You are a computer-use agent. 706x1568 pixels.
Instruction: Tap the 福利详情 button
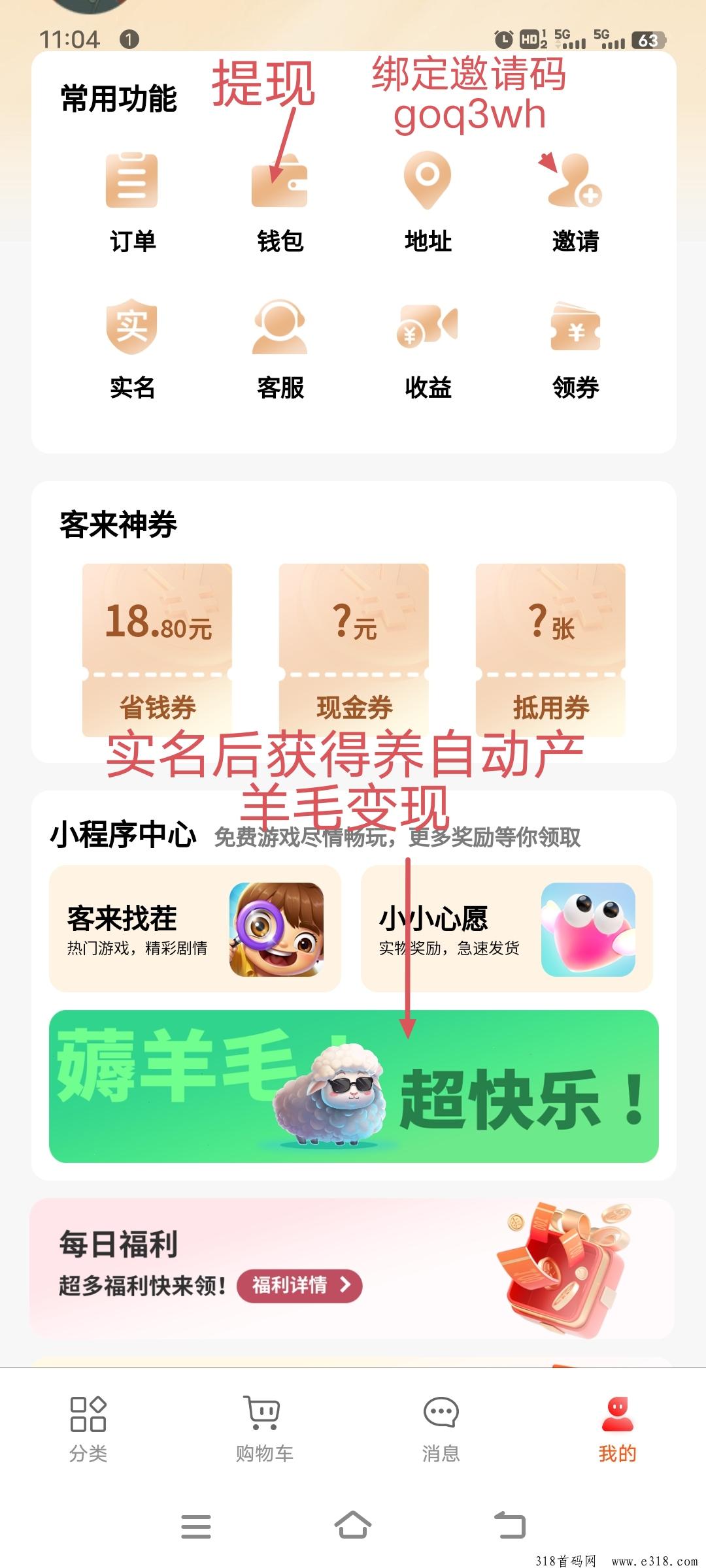pyautogui.click(x=299, y=1286)
